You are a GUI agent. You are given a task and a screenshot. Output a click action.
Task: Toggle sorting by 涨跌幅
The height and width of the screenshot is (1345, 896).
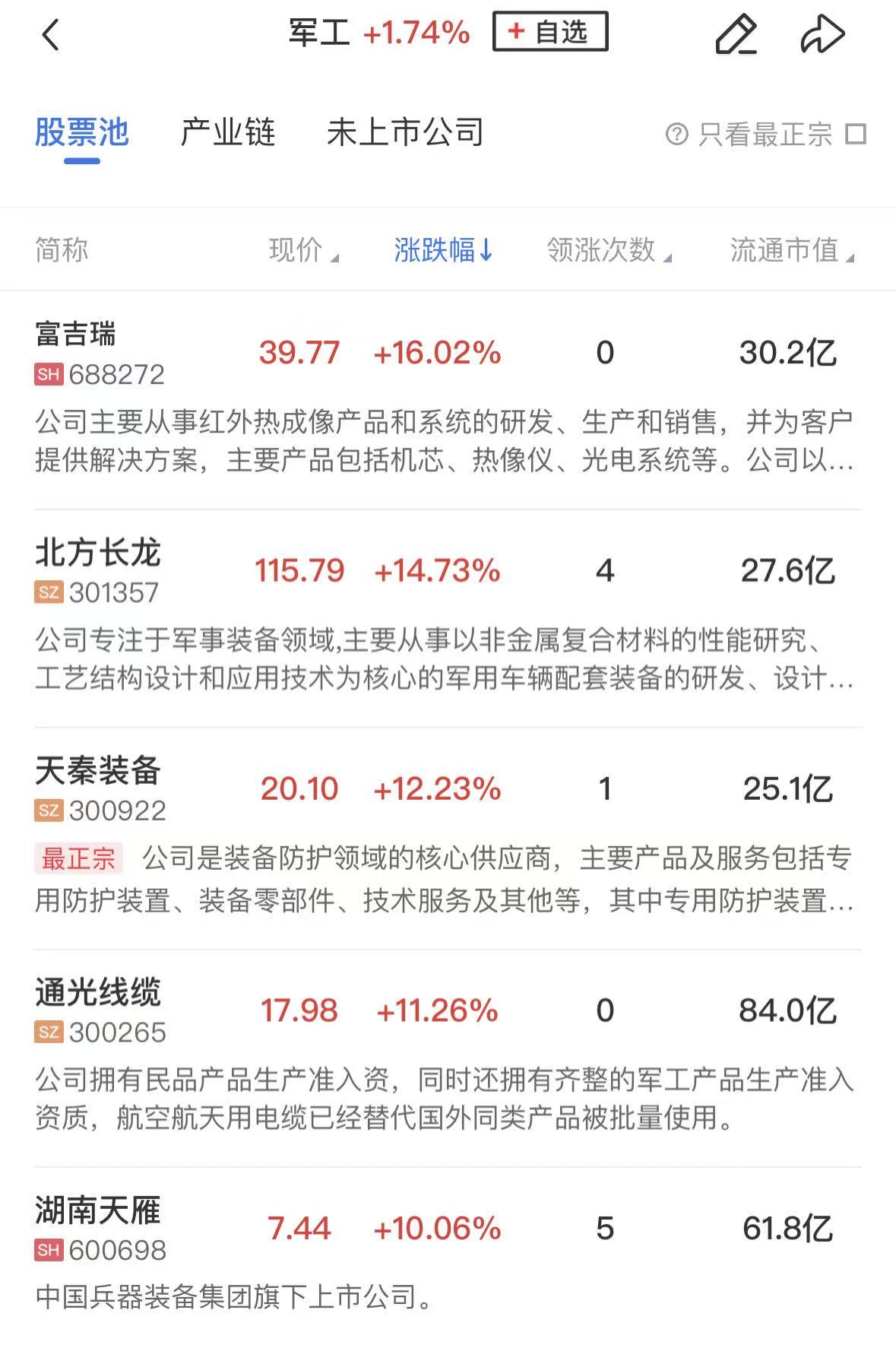click(443, 250)
